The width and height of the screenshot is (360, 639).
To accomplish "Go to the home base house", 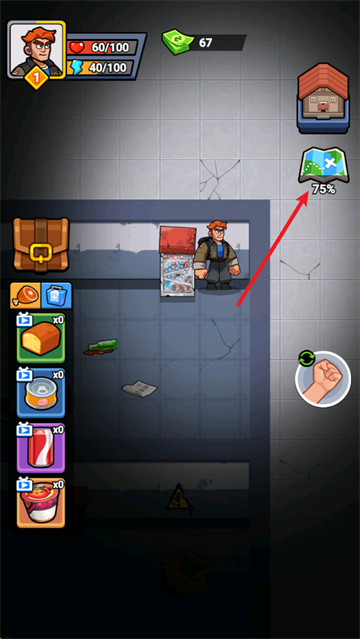I will click(x=323, y=98).
